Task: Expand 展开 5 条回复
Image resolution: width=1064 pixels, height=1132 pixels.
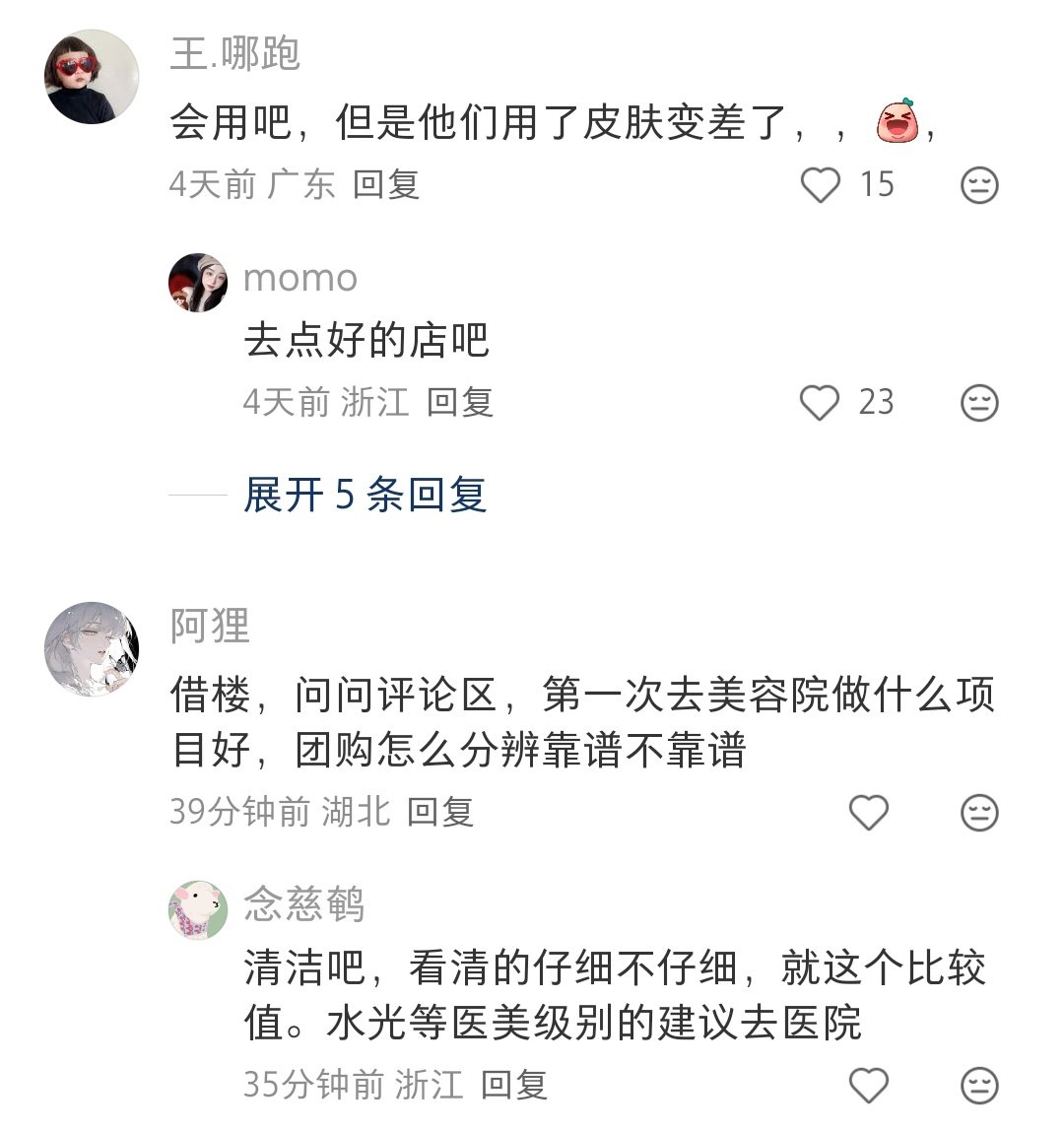Action: pyautogui.click(x=365, y=494)
